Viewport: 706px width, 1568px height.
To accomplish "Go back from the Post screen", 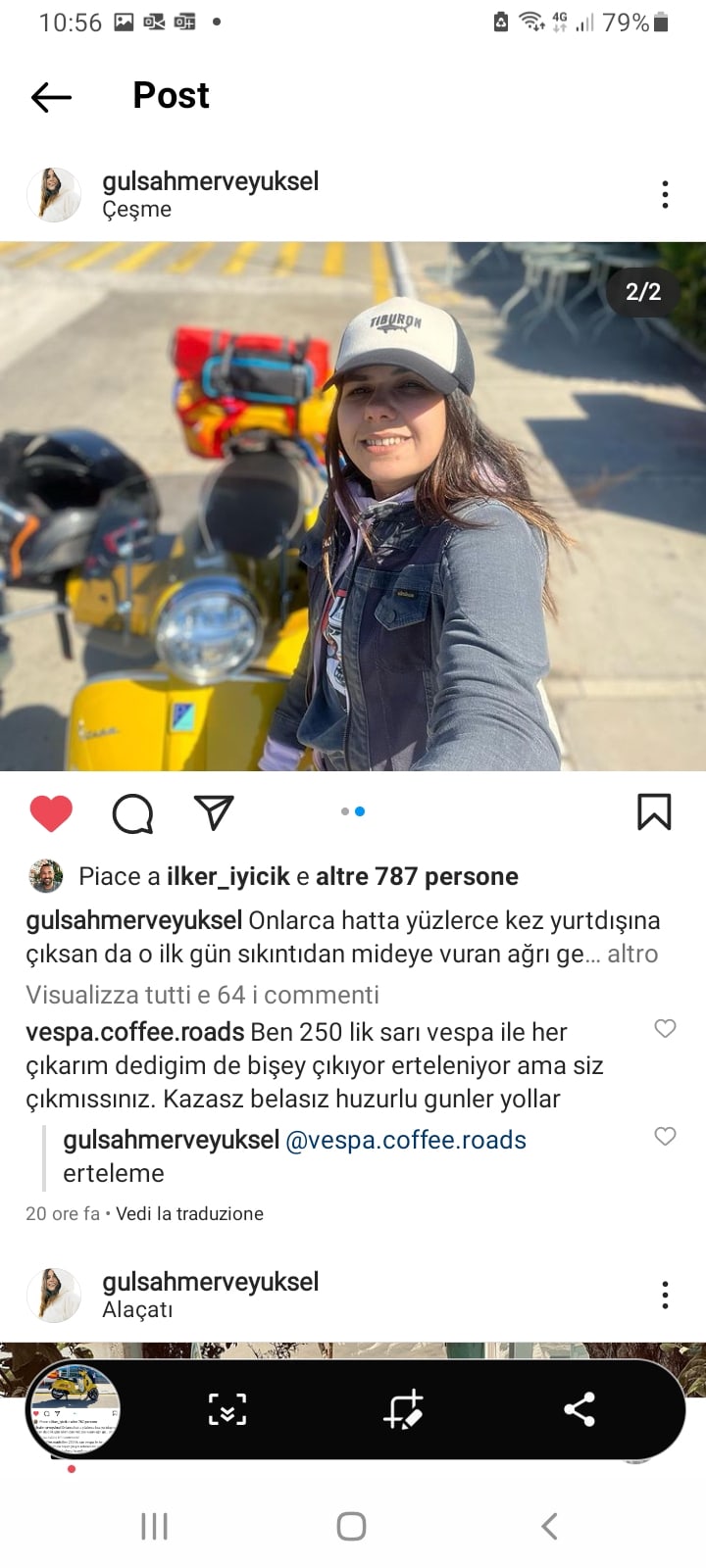I will [51, 97].
